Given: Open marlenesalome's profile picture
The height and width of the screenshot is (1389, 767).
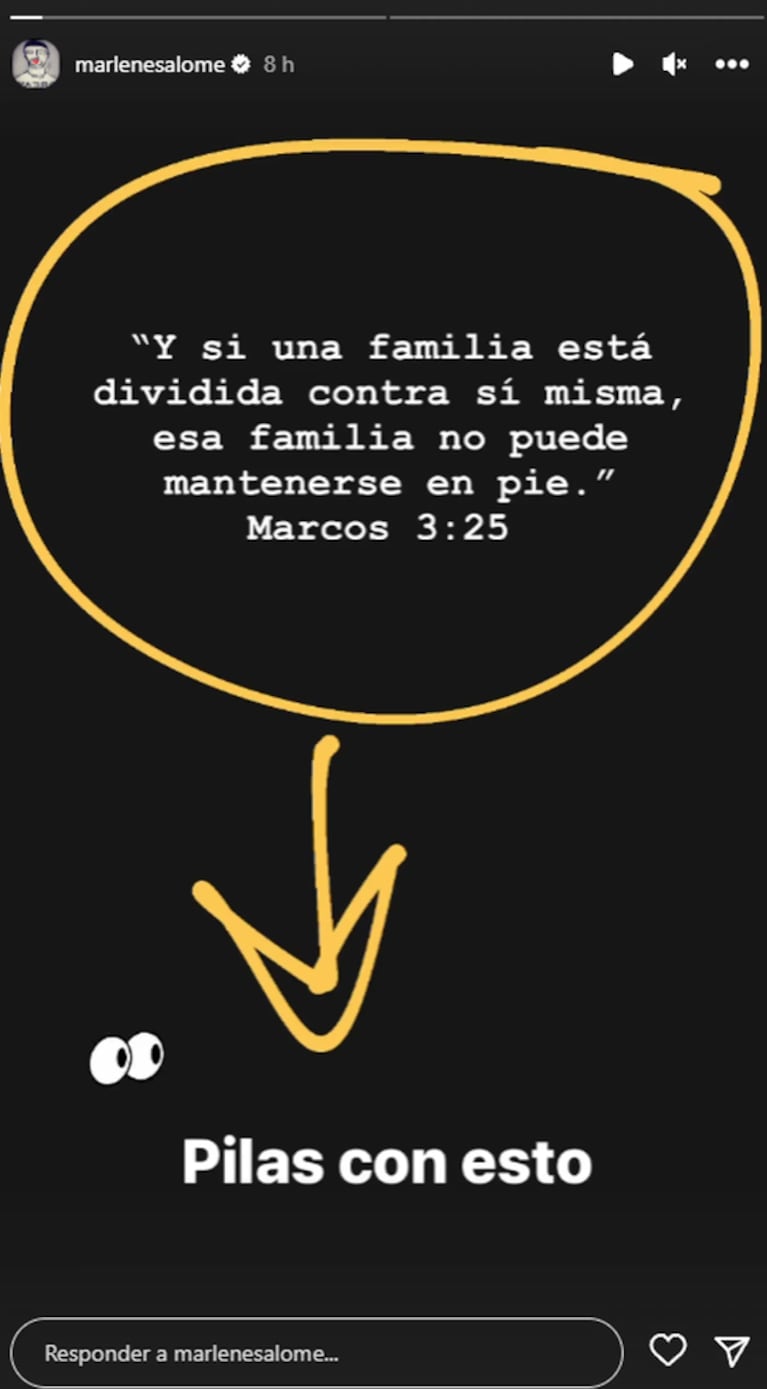Looking at the screenshot, I should coord(36,64).
